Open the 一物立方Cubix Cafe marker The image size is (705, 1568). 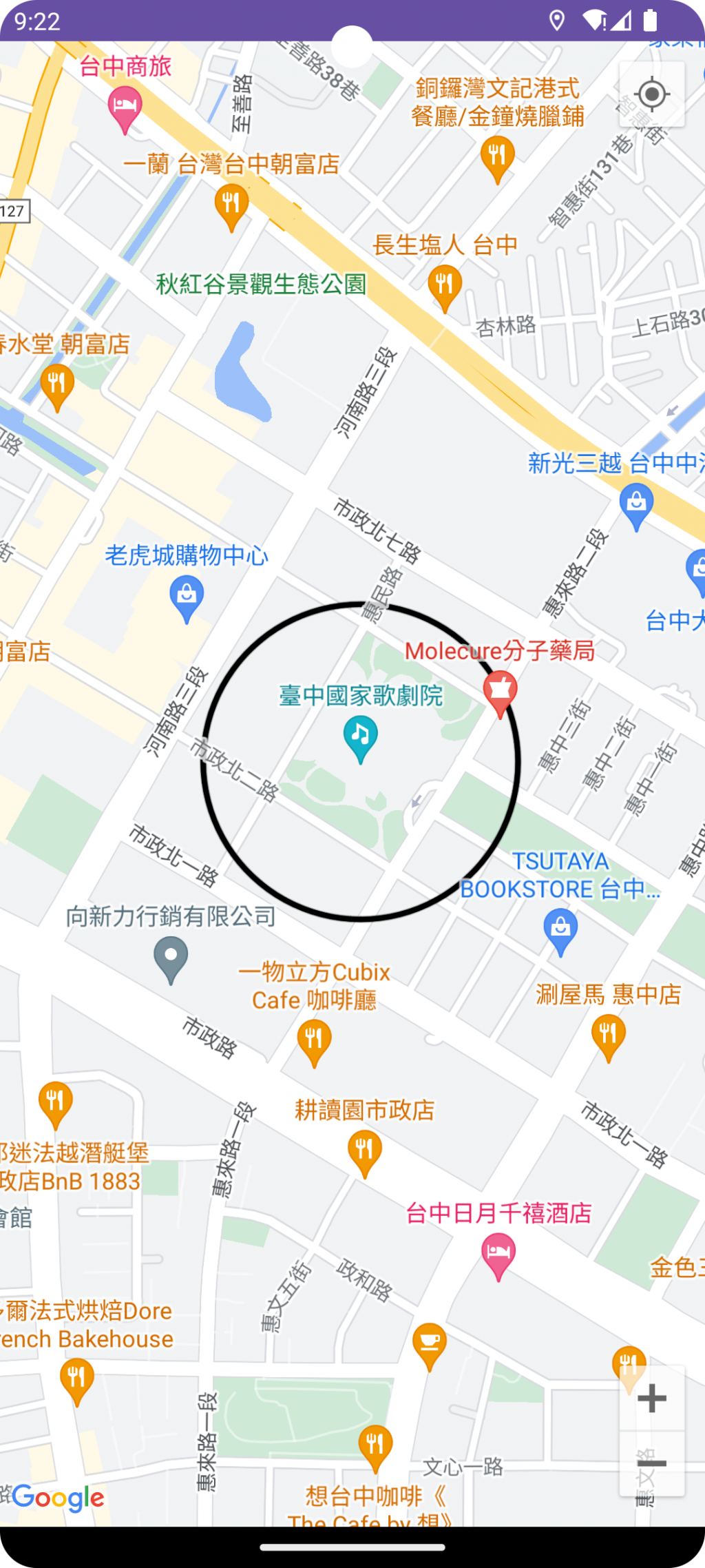click(x=314, y=1039)
